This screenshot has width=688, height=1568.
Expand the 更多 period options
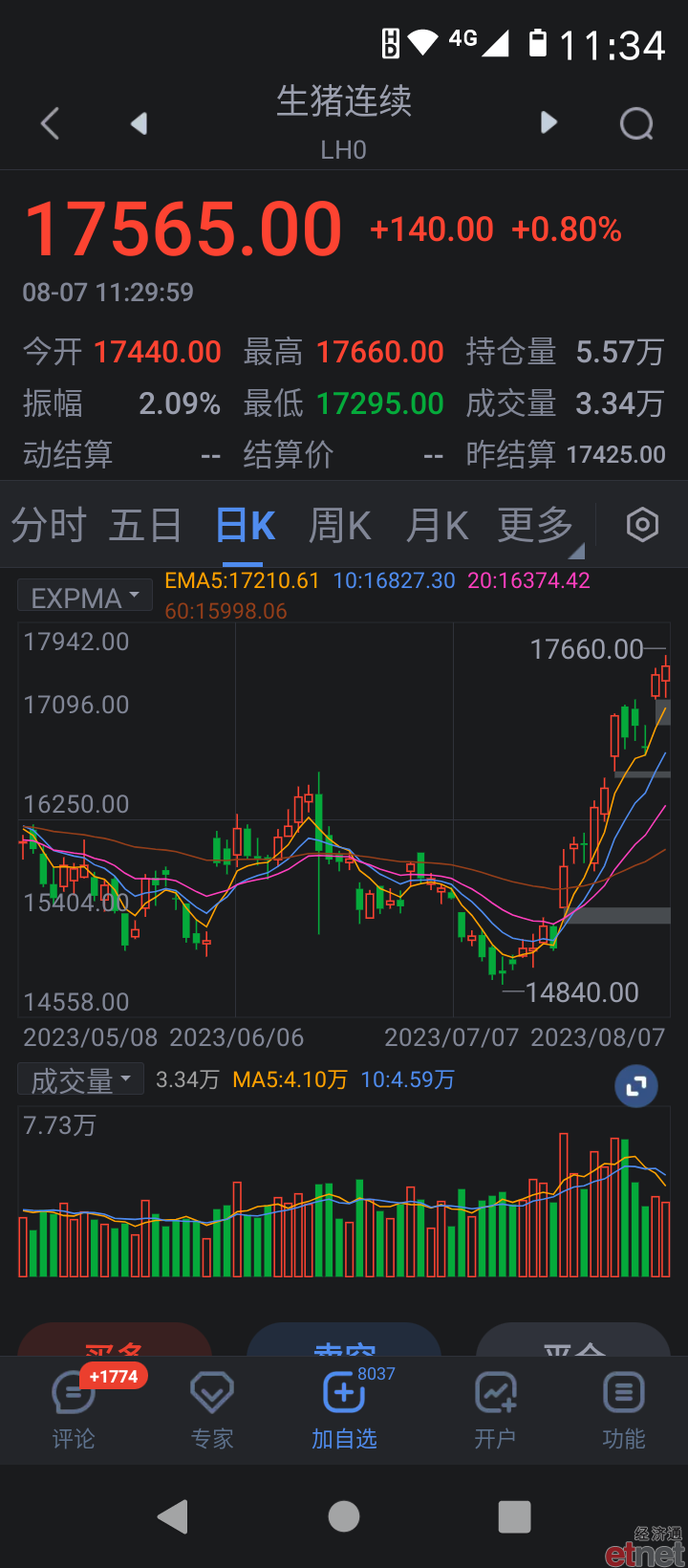(537, 526)
